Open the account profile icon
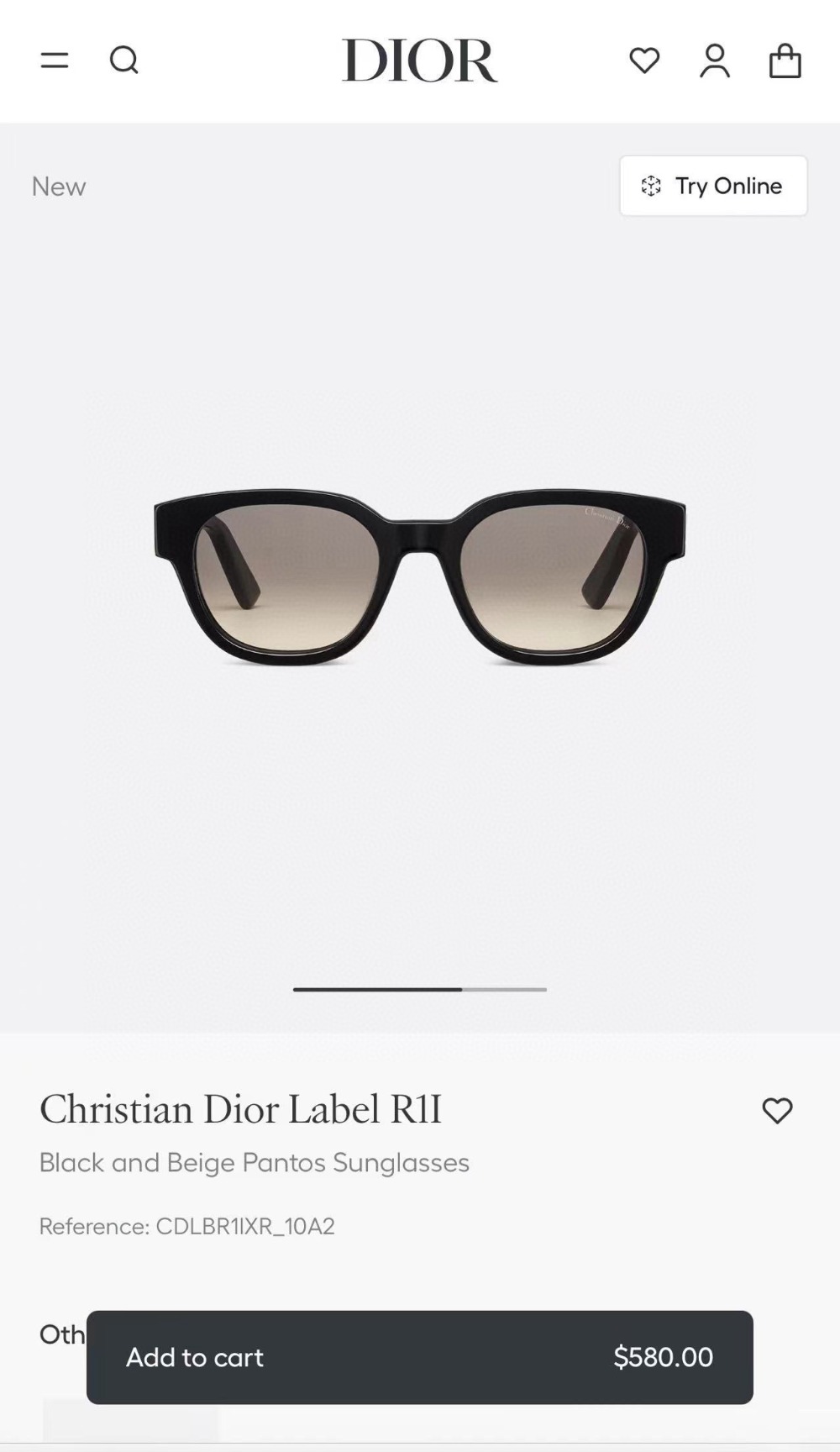Screen dimensions: 840x1452 715,60
